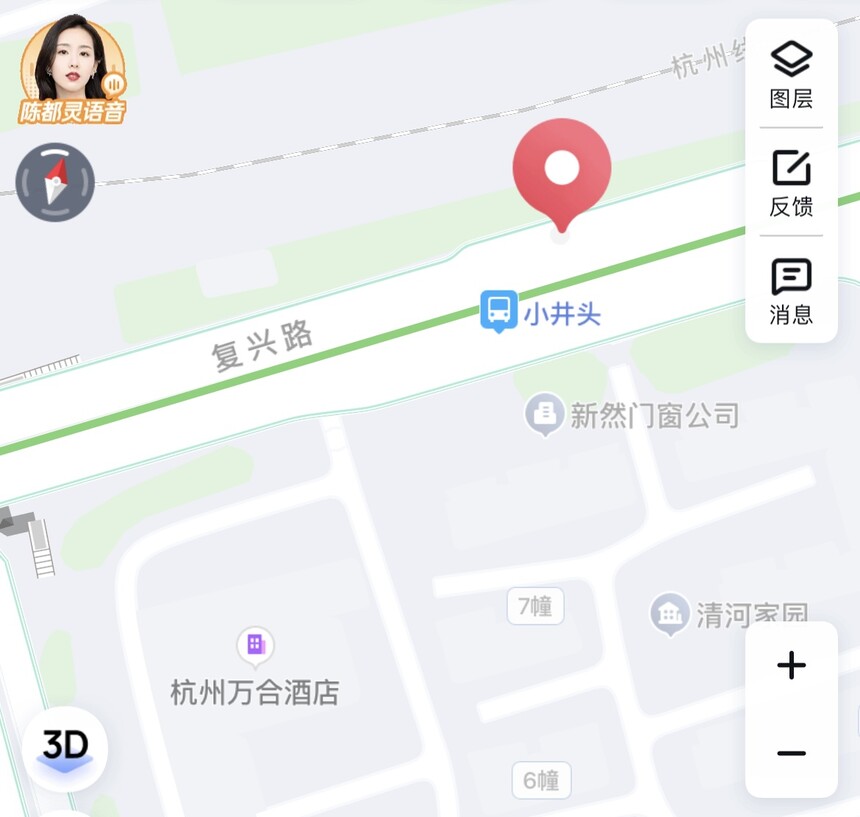Open the 图层 layers panel

click(791, 75)
